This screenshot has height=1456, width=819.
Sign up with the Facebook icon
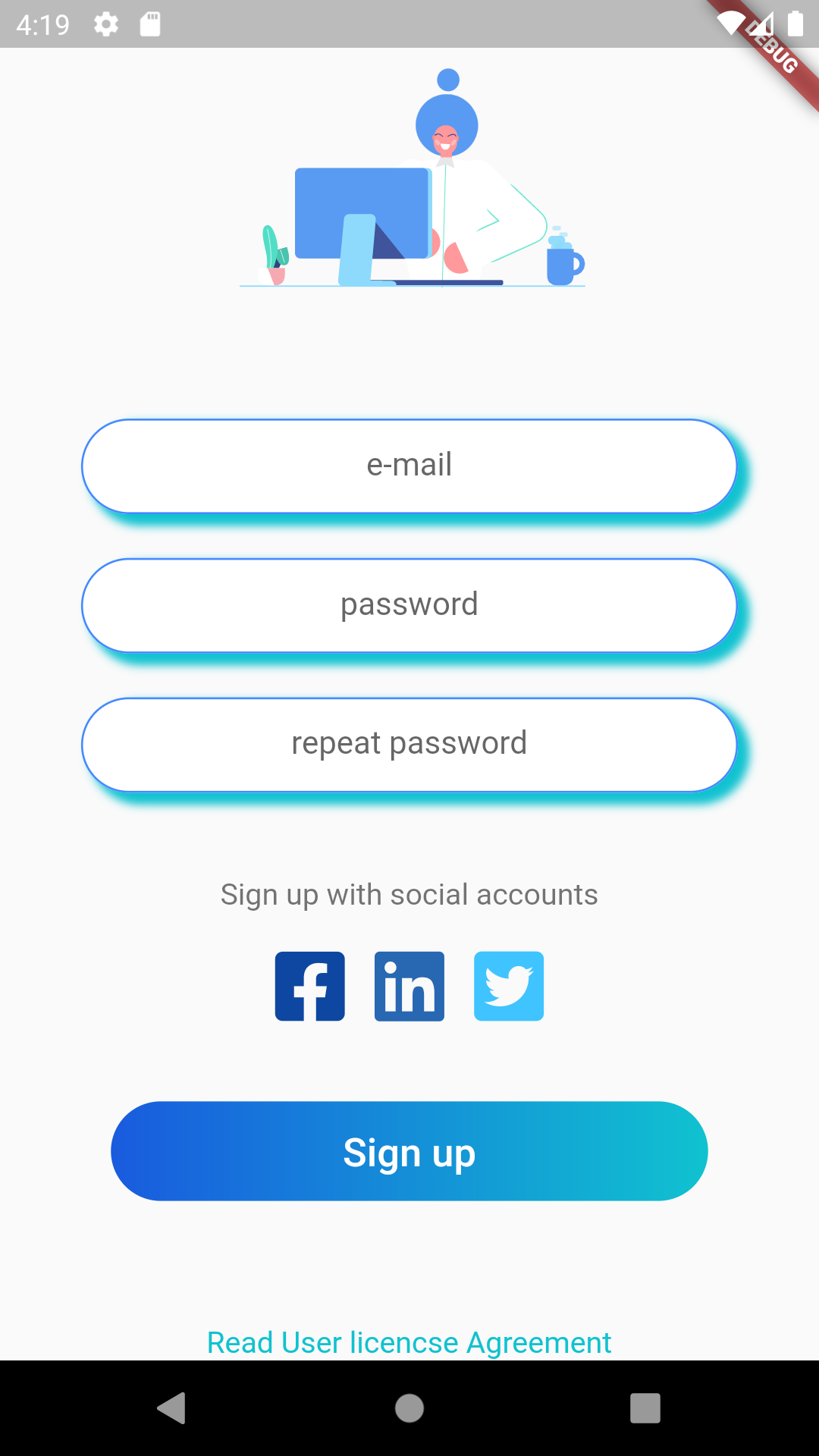pos(309,986)
